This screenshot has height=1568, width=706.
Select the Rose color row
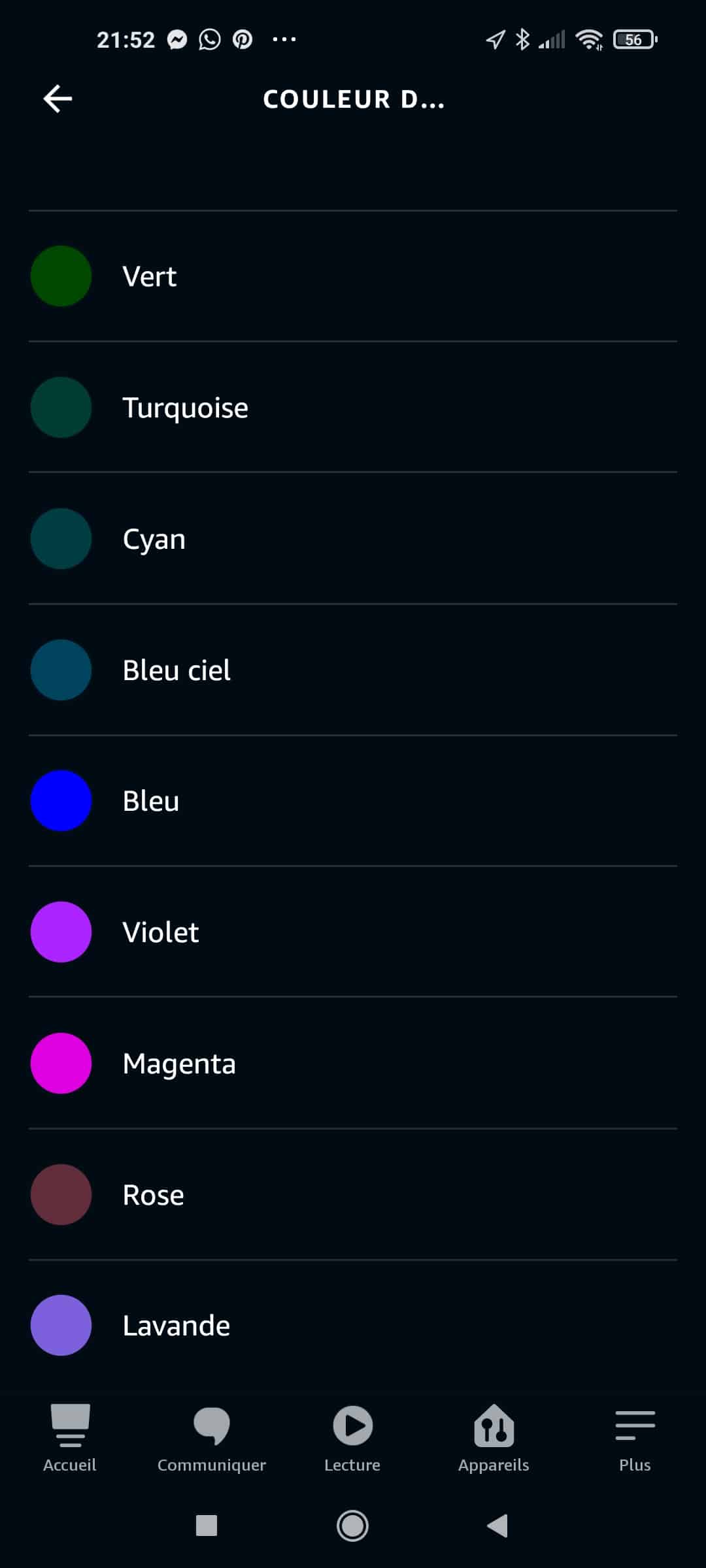point(353,1194)
